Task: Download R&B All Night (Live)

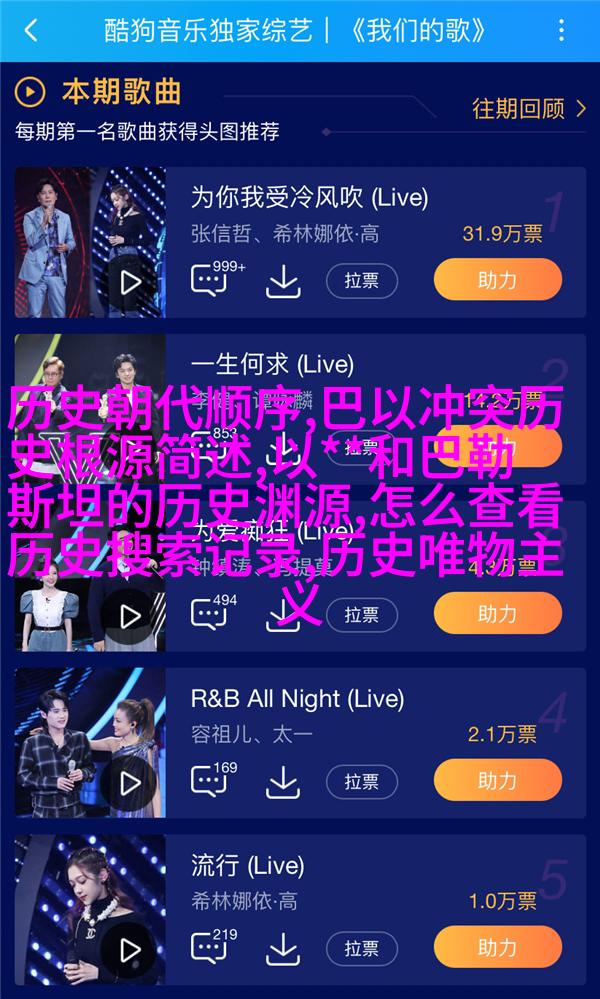Action: 283,782
